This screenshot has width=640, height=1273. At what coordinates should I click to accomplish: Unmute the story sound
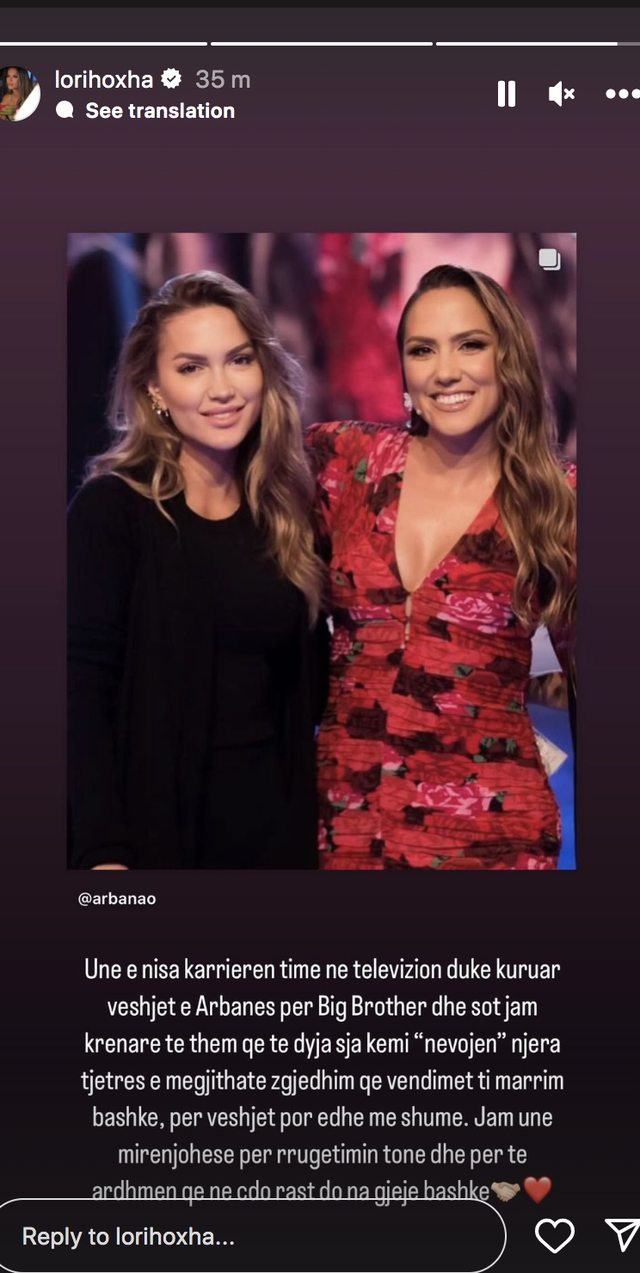561,94
